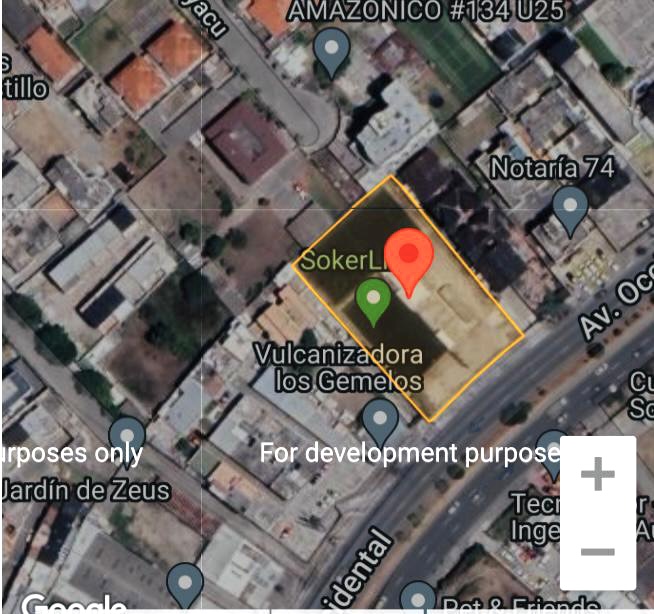Viewport: 654px width, 614px height.
Task: Open the Google logo link
Action: coord(70,605)
